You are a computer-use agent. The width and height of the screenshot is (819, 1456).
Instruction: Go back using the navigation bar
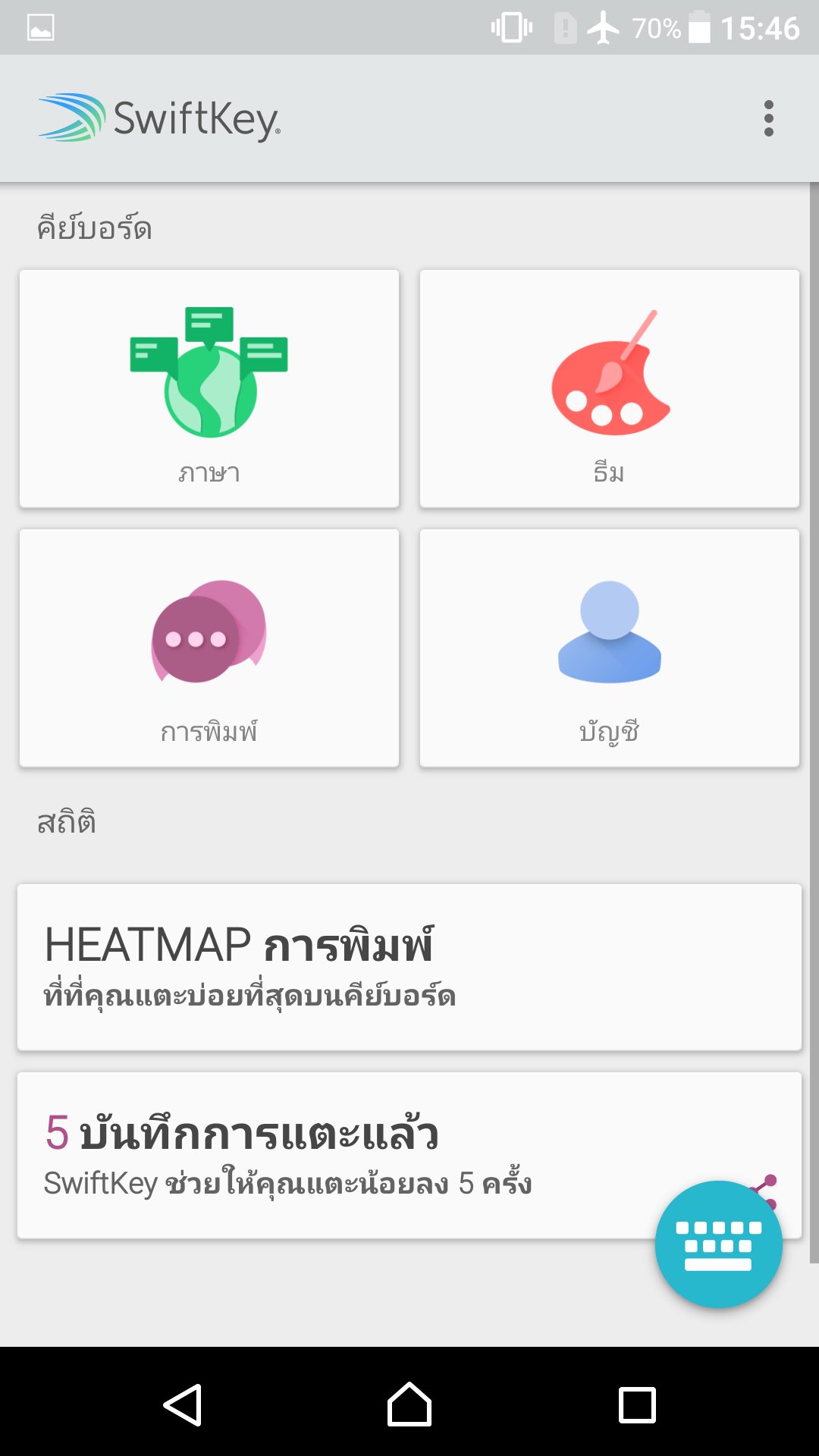point(183,1405)
